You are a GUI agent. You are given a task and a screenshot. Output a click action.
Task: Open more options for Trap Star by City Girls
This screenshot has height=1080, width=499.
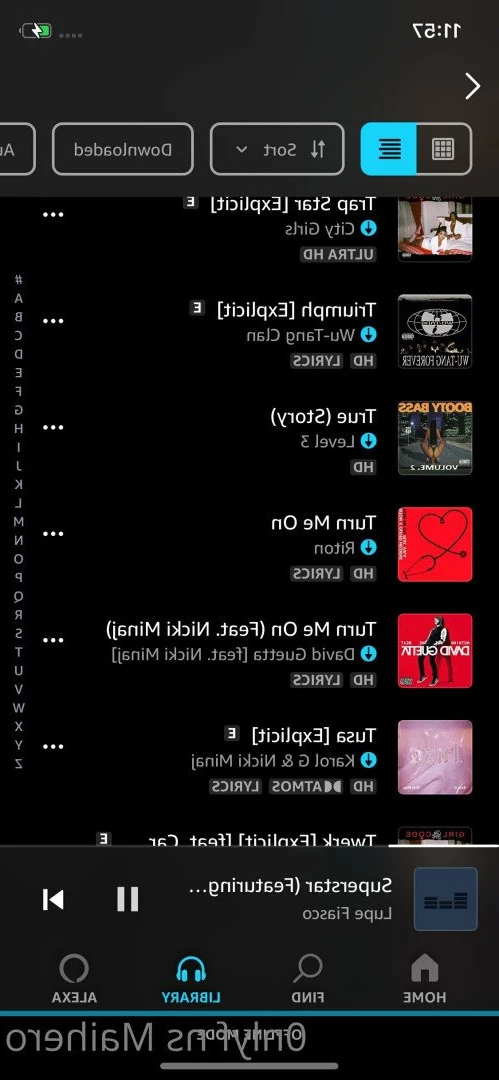[x=53, y=214]
